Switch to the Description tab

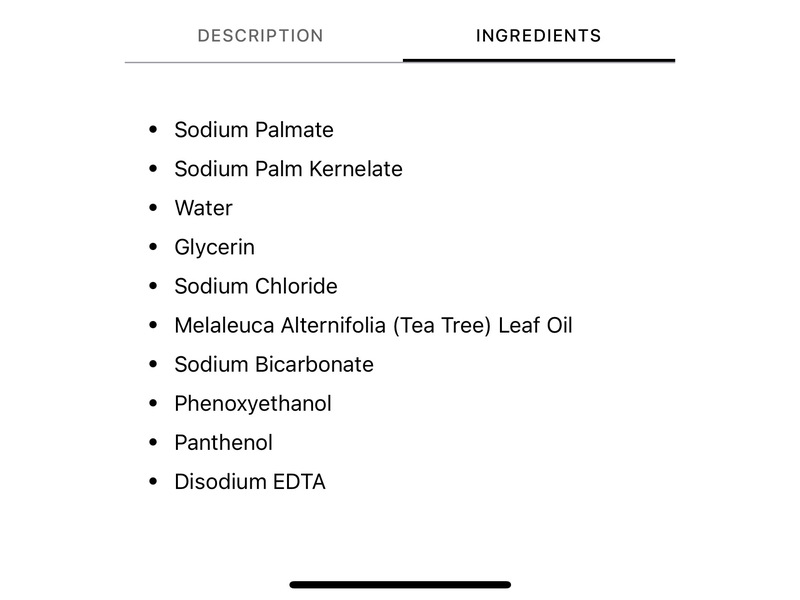coord(261,36)
